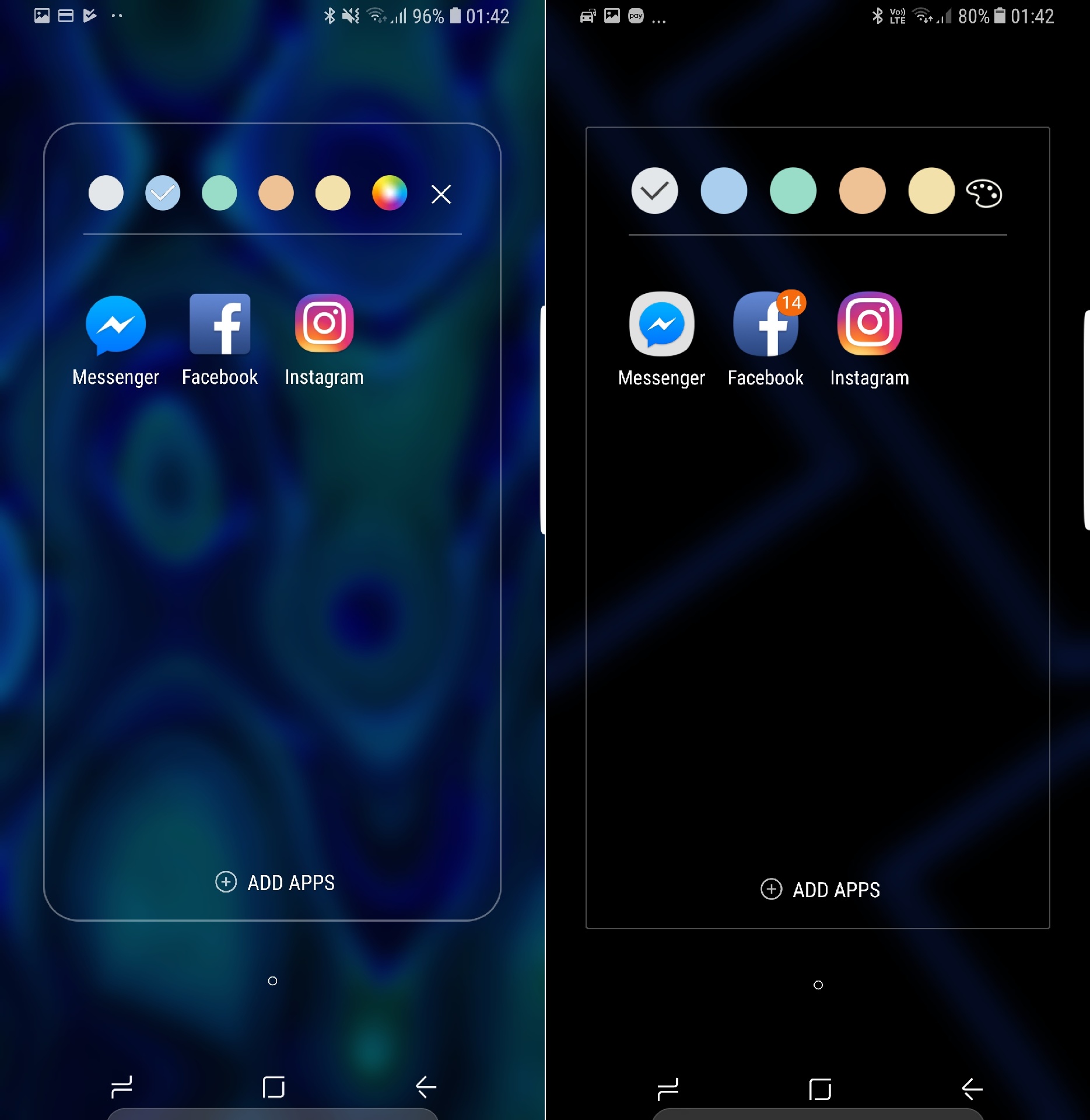Pick the yellow swatch next to the rainbow wheel
Screen dimensions: 1090x1120
point(332,193)
